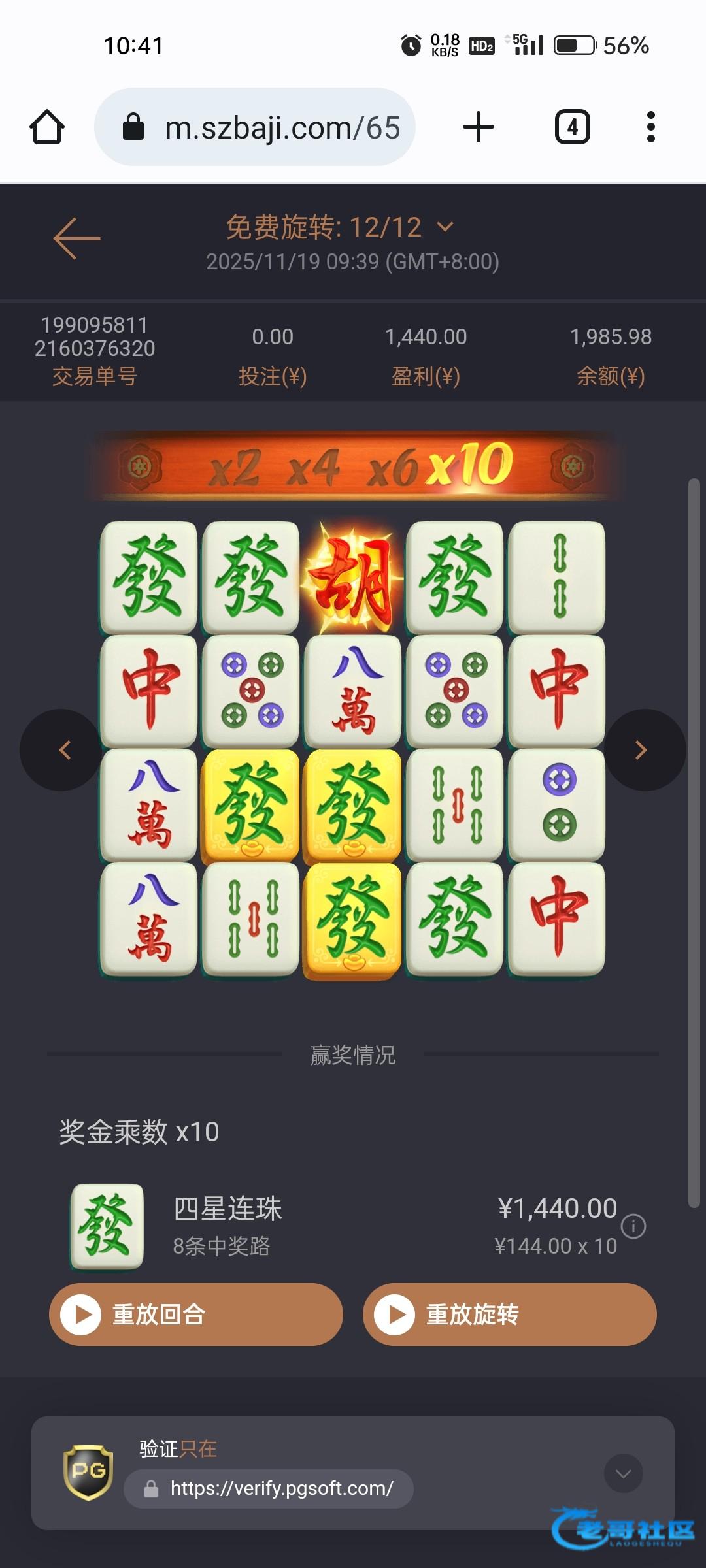Play 重放旋转 spin replay
Screen dimensions: 706x1568
click(x=510, y=1314)
